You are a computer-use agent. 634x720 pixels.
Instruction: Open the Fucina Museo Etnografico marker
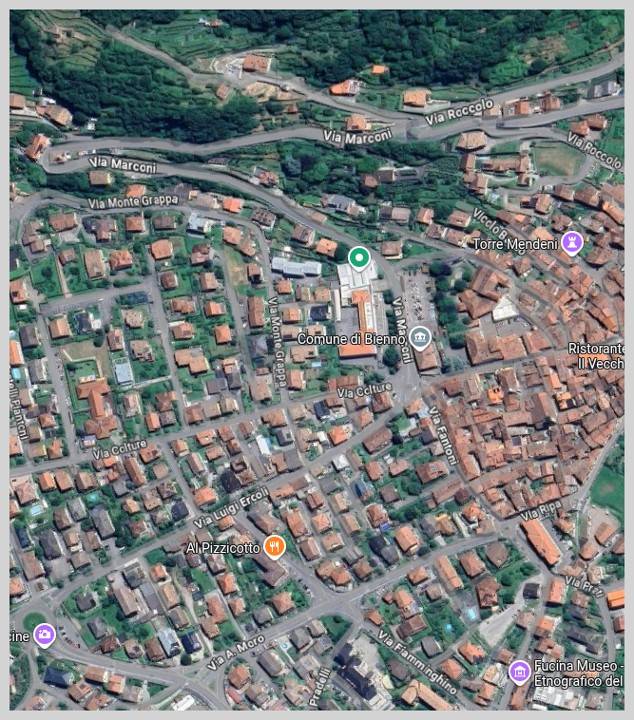pos(519,670)
